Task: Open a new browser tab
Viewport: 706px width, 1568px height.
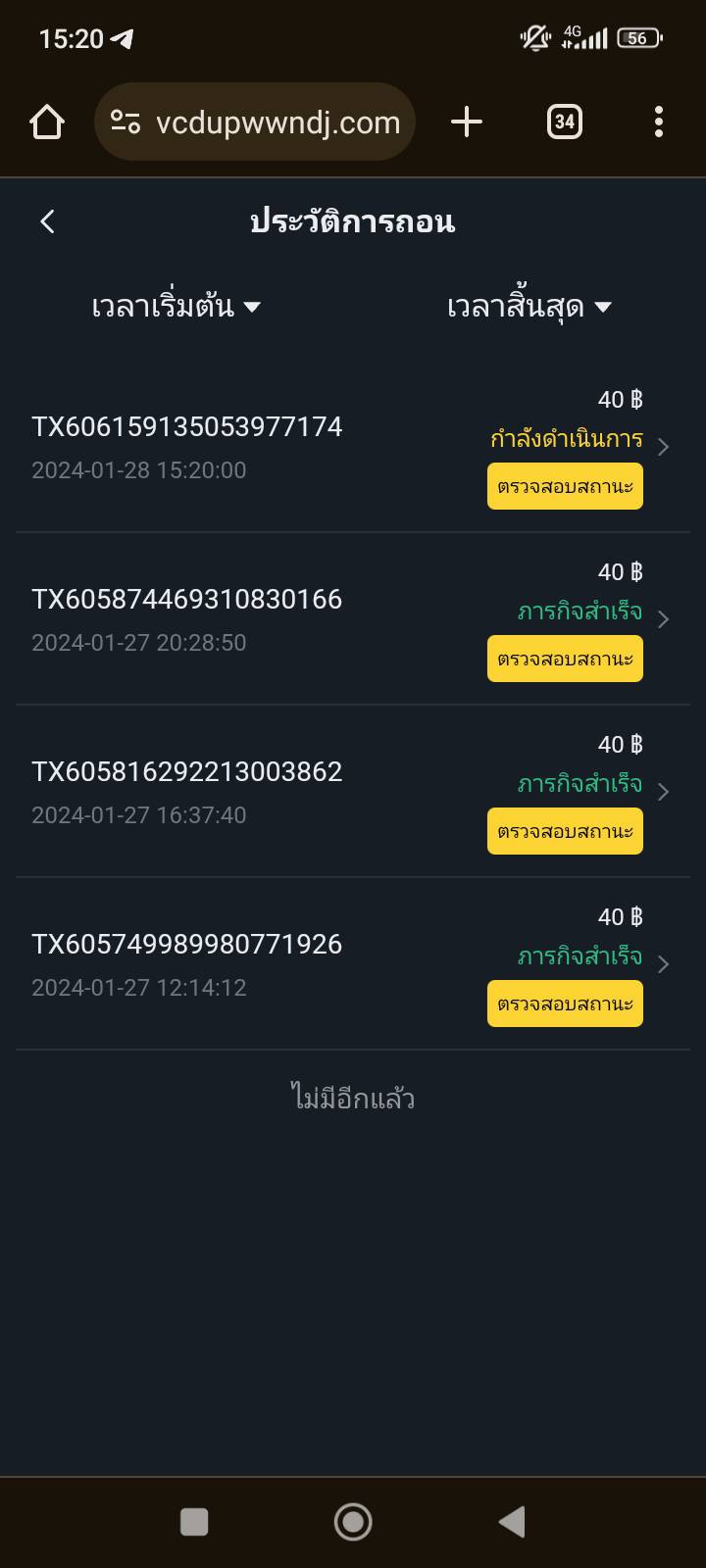Action: (467, 122)
